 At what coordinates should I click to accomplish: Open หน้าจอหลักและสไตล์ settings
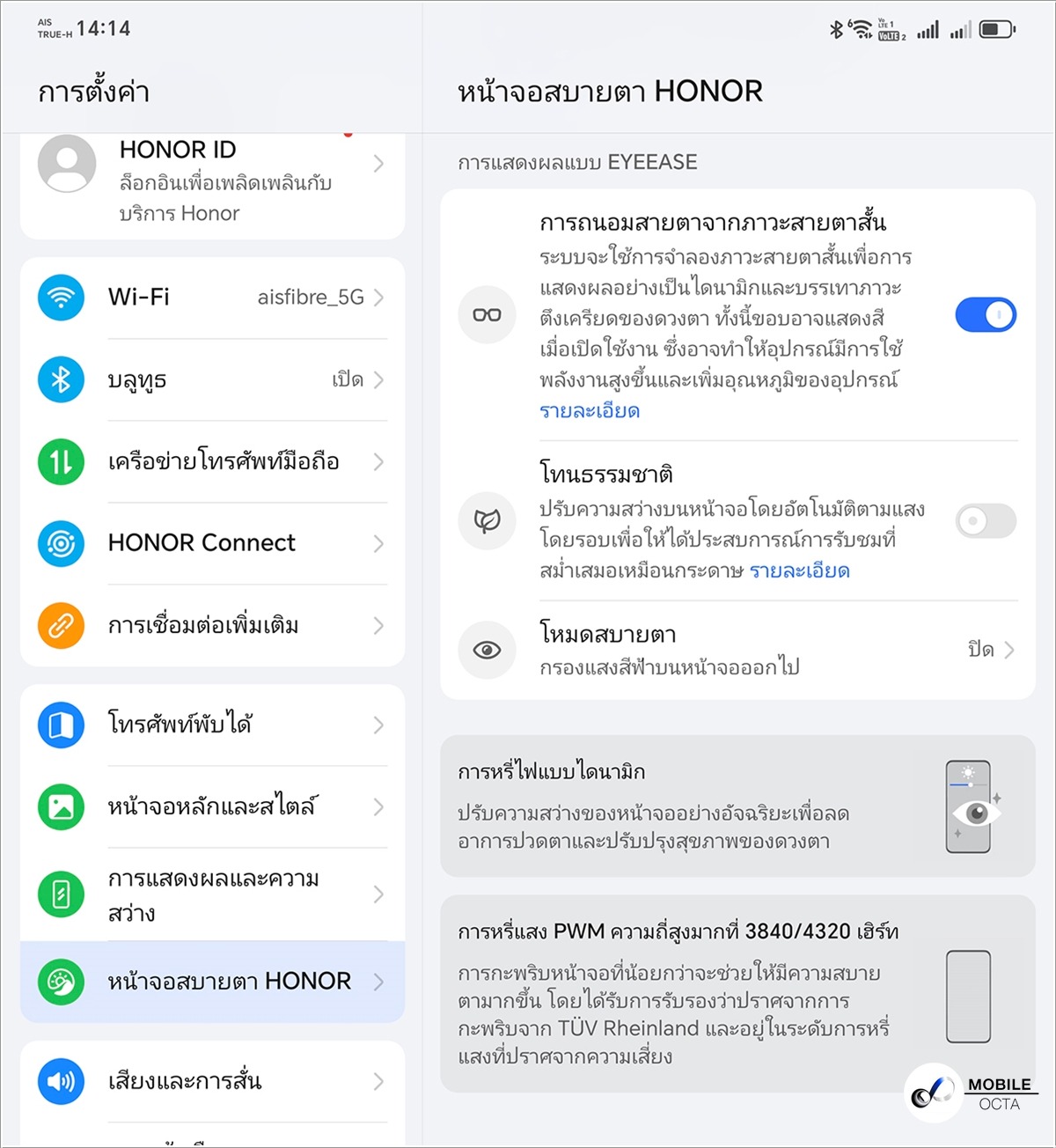pyautogui.click(x=211, y=806)
